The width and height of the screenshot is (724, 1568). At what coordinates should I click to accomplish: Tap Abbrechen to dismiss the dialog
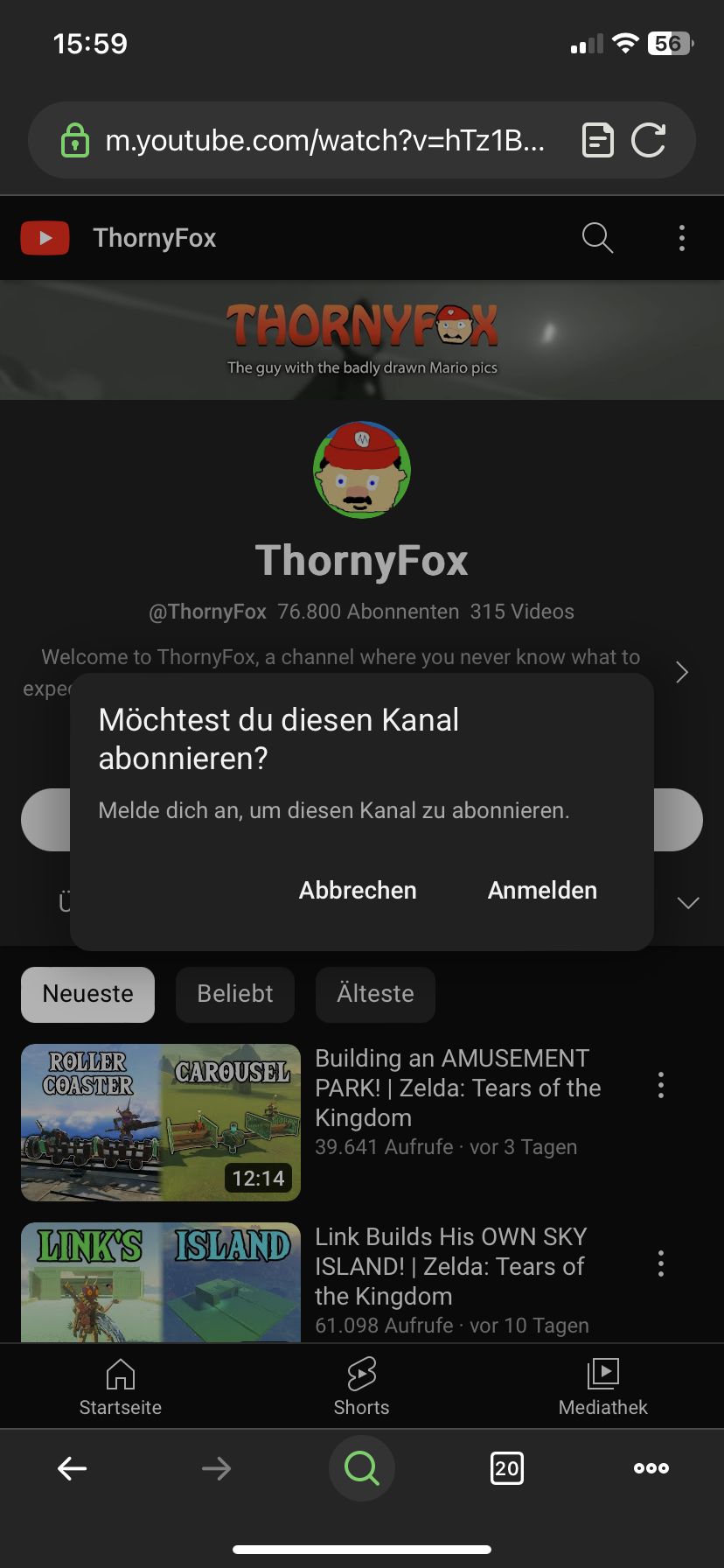click(358, 891)
